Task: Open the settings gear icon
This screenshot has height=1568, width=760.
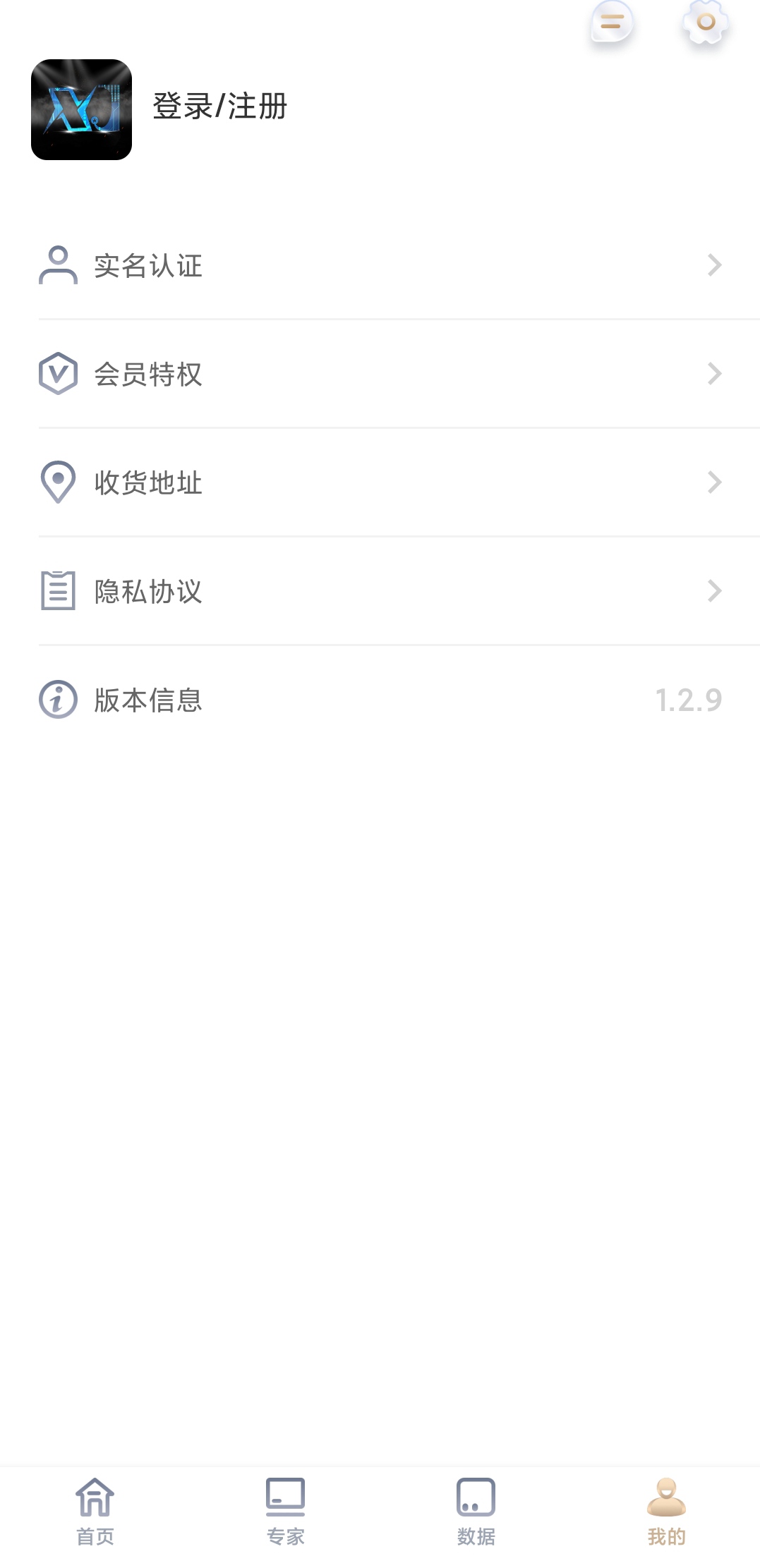Action: point(706,23)
